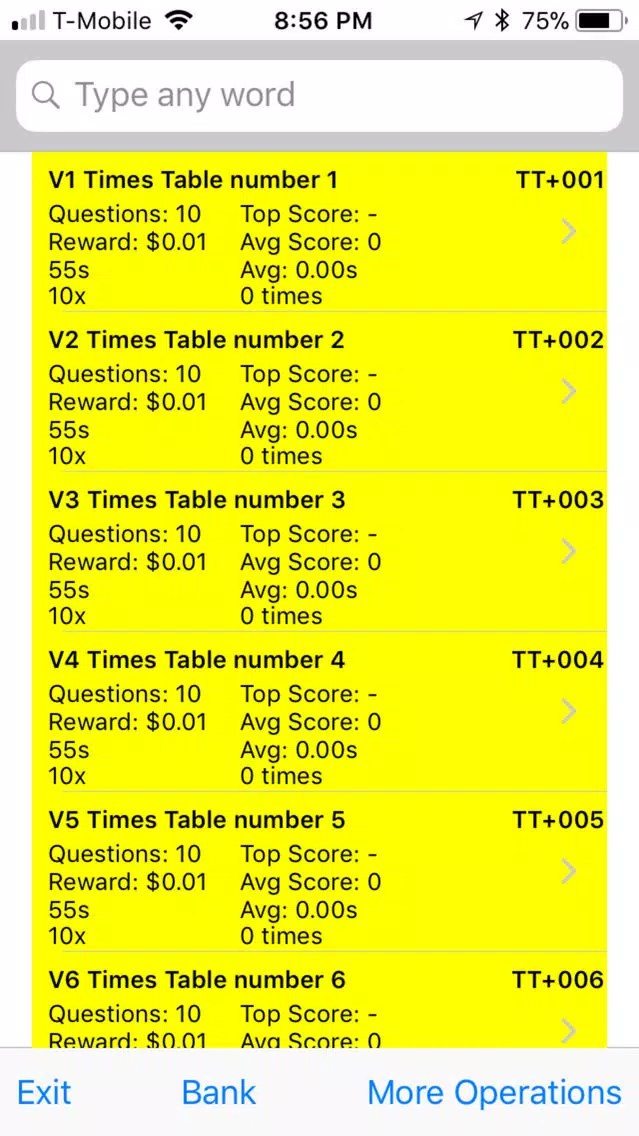Choose V4 Times Table number 4
The width and height of the screenshot is (639, 1136).
(320, 712)
